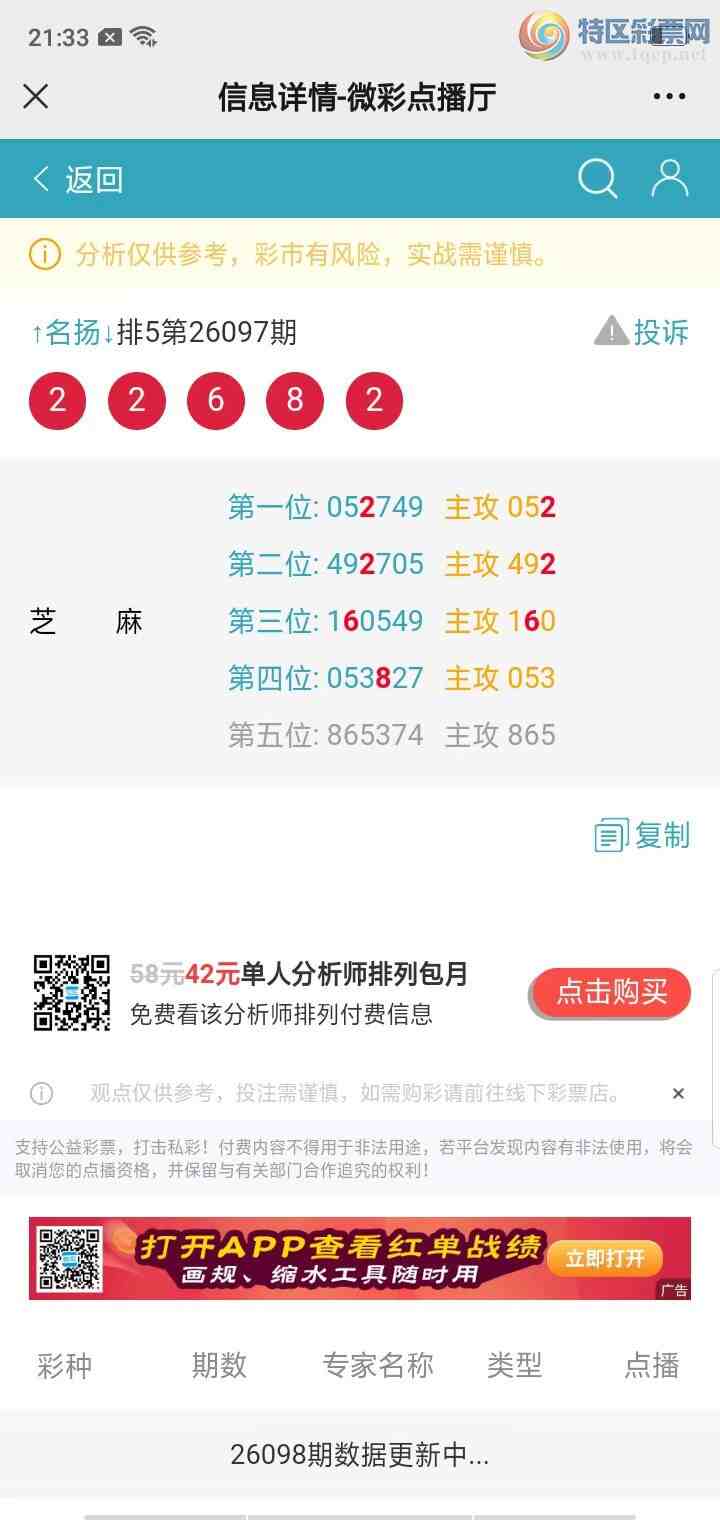The width and height of the screenshot is (720, 1520).
Task: Open search on the green navigation bar
Action: coord(597,178)
